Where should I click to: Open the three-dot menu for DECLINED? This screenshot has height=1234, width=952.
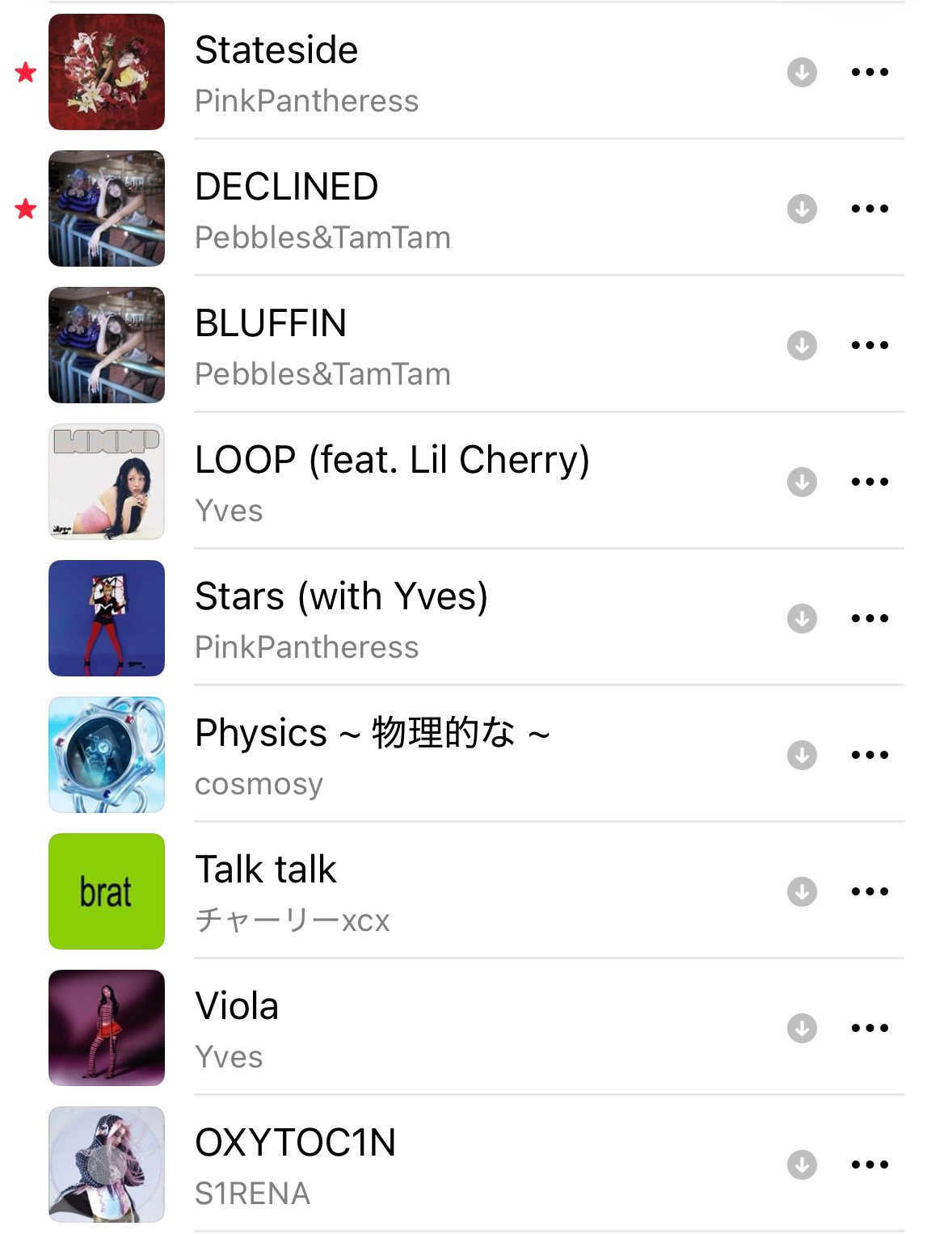coord(870,208)
